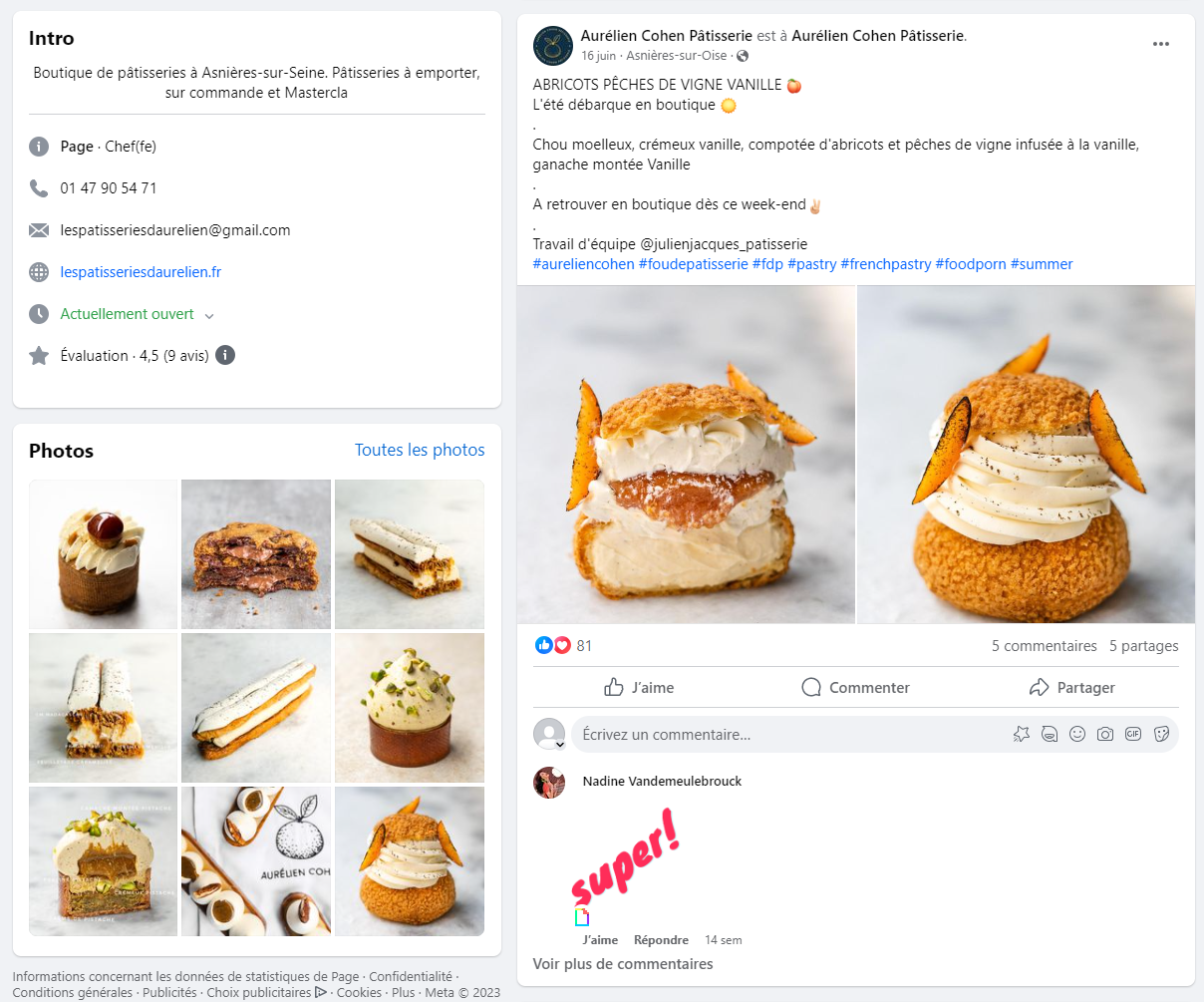Share the post via Partager
Viewport: 1204px width, 1002px height.
[x=1071, y=688]
